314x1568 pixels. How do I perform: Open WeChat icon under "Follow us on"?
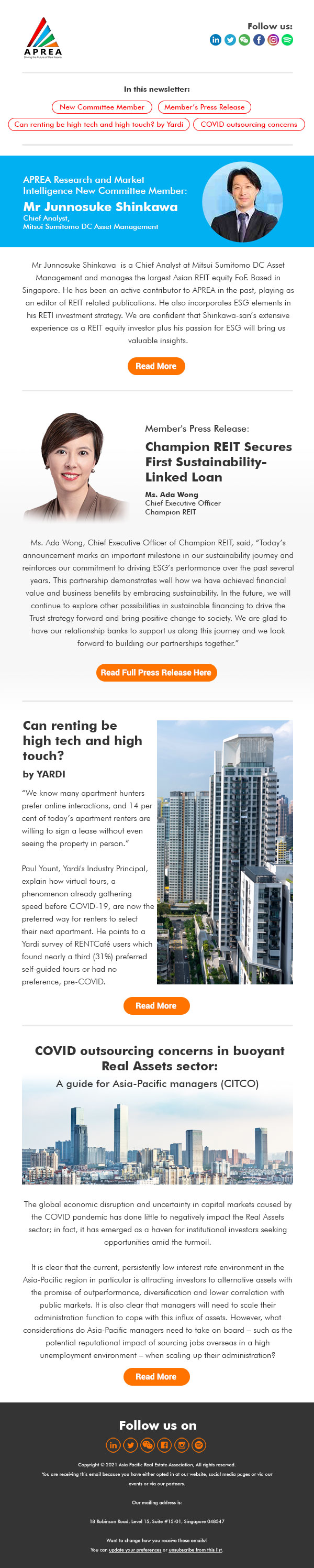point(148,1444)
